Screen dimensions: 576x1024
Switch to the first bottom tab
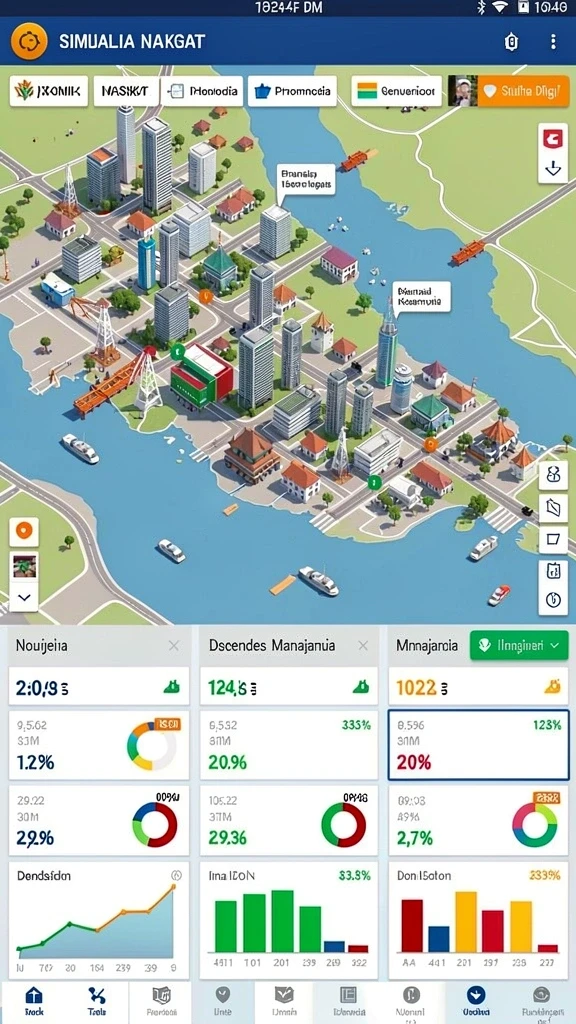point(34,1002)
